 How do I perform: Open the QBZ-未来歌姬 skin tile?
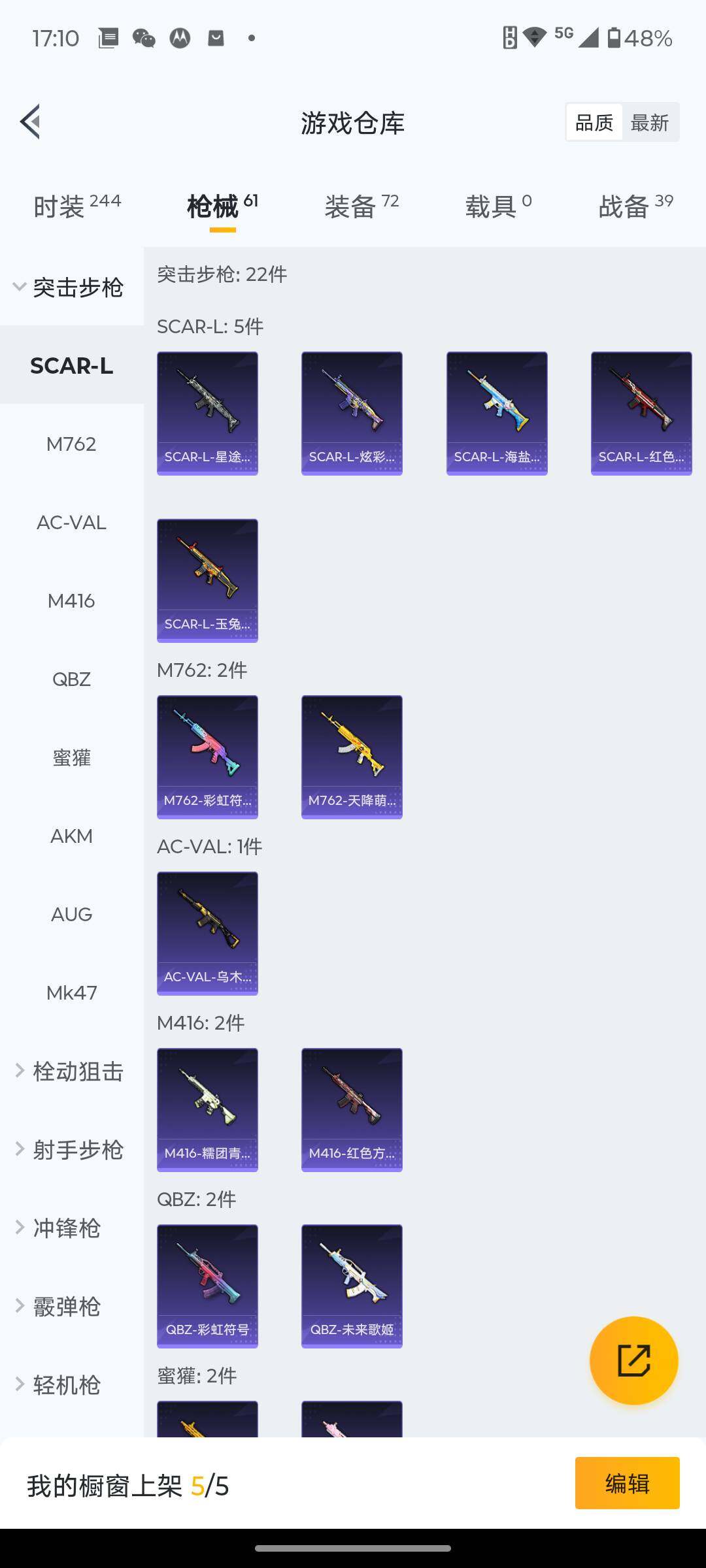pyautogui.click(x=352, y=1286)
